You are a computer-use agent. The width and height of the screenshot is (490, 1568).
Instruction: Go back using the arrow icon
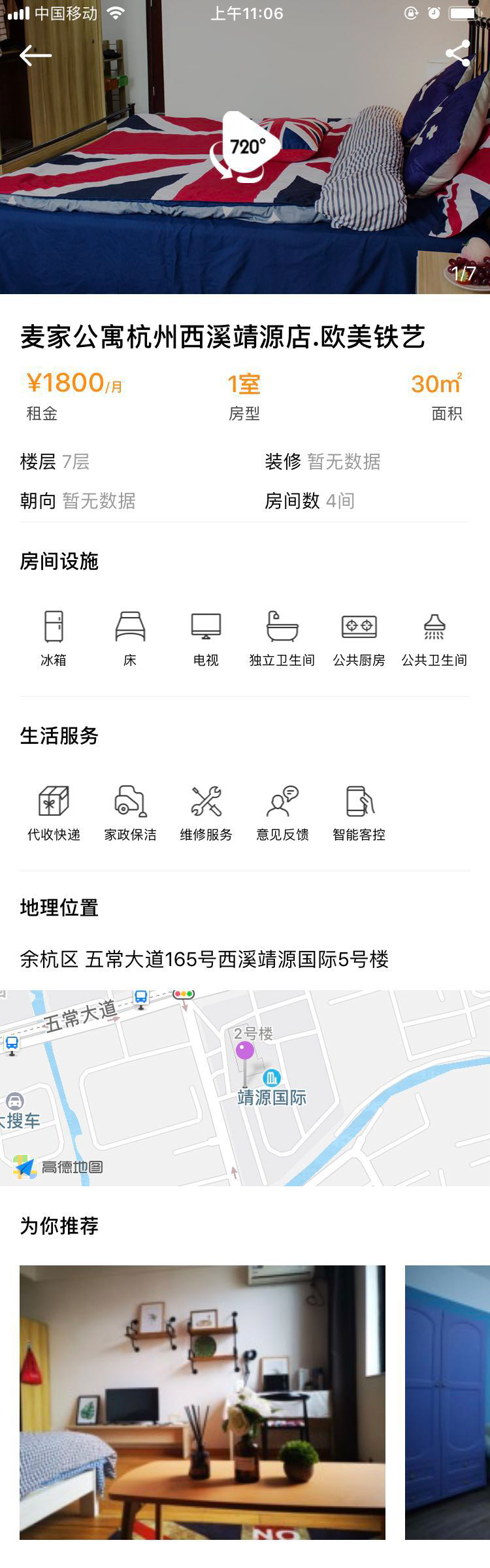(x=35, y=56)
